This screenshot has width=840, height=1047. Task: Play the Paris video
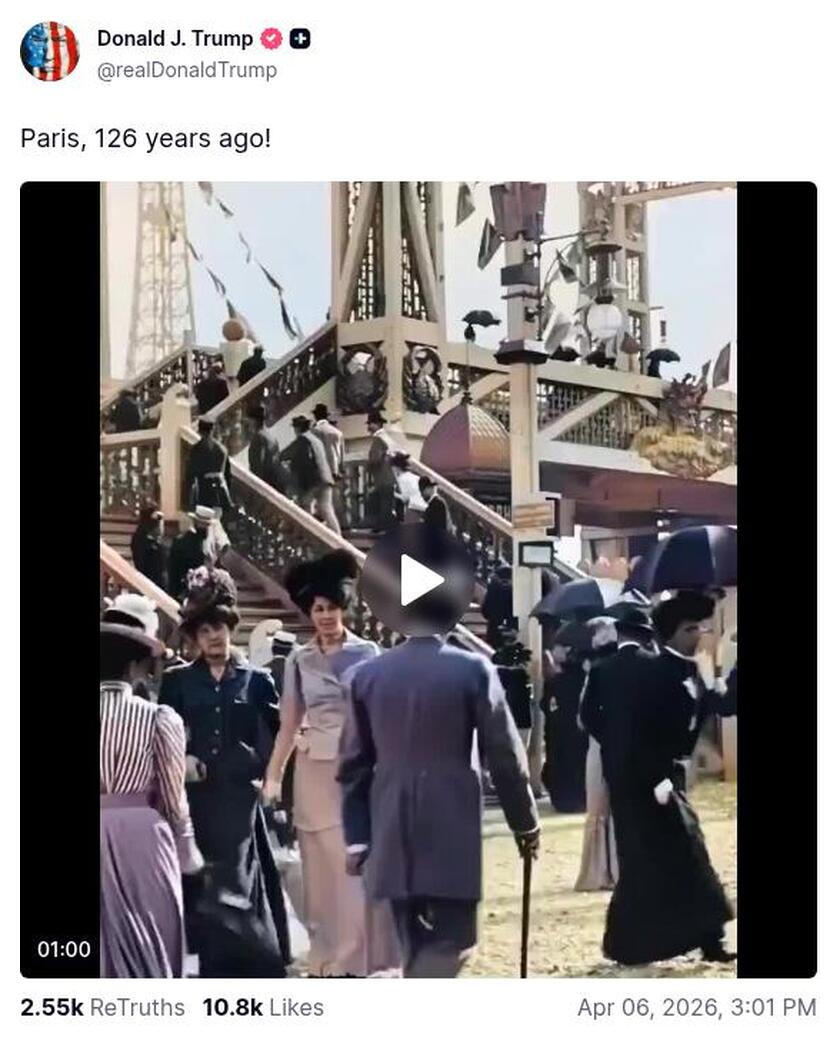tap(418, 580)
